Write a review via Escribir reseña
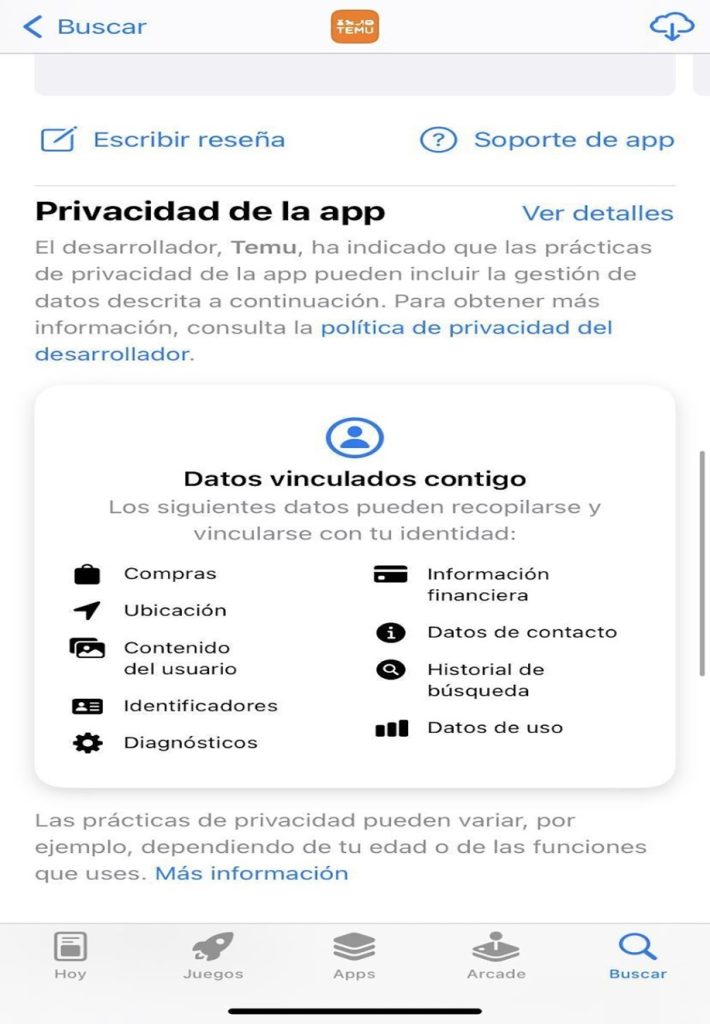 [163, 140]
